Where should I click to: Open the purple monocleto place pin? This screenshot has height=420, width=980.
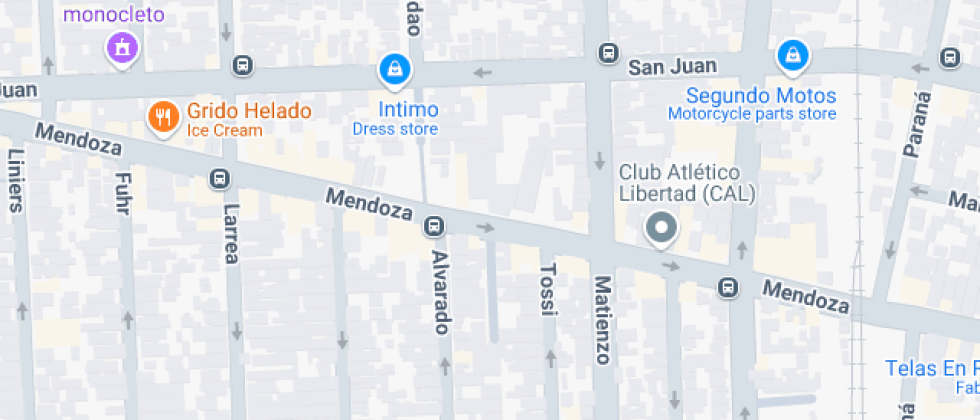(x=122, y=48)
